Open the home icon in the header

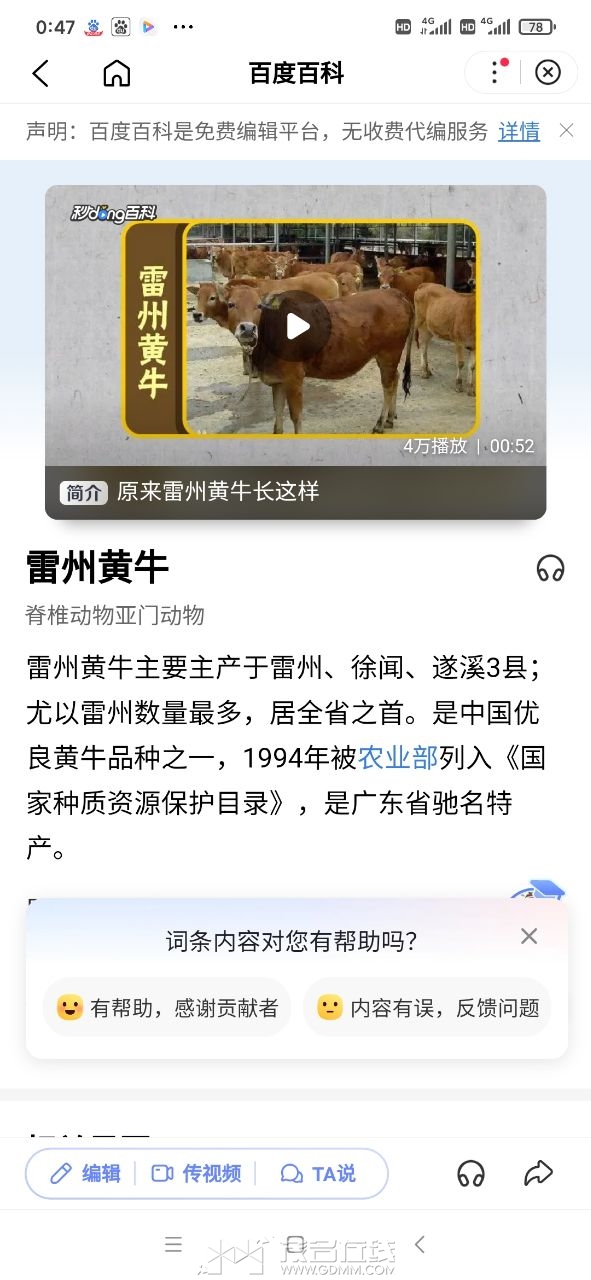117,73
